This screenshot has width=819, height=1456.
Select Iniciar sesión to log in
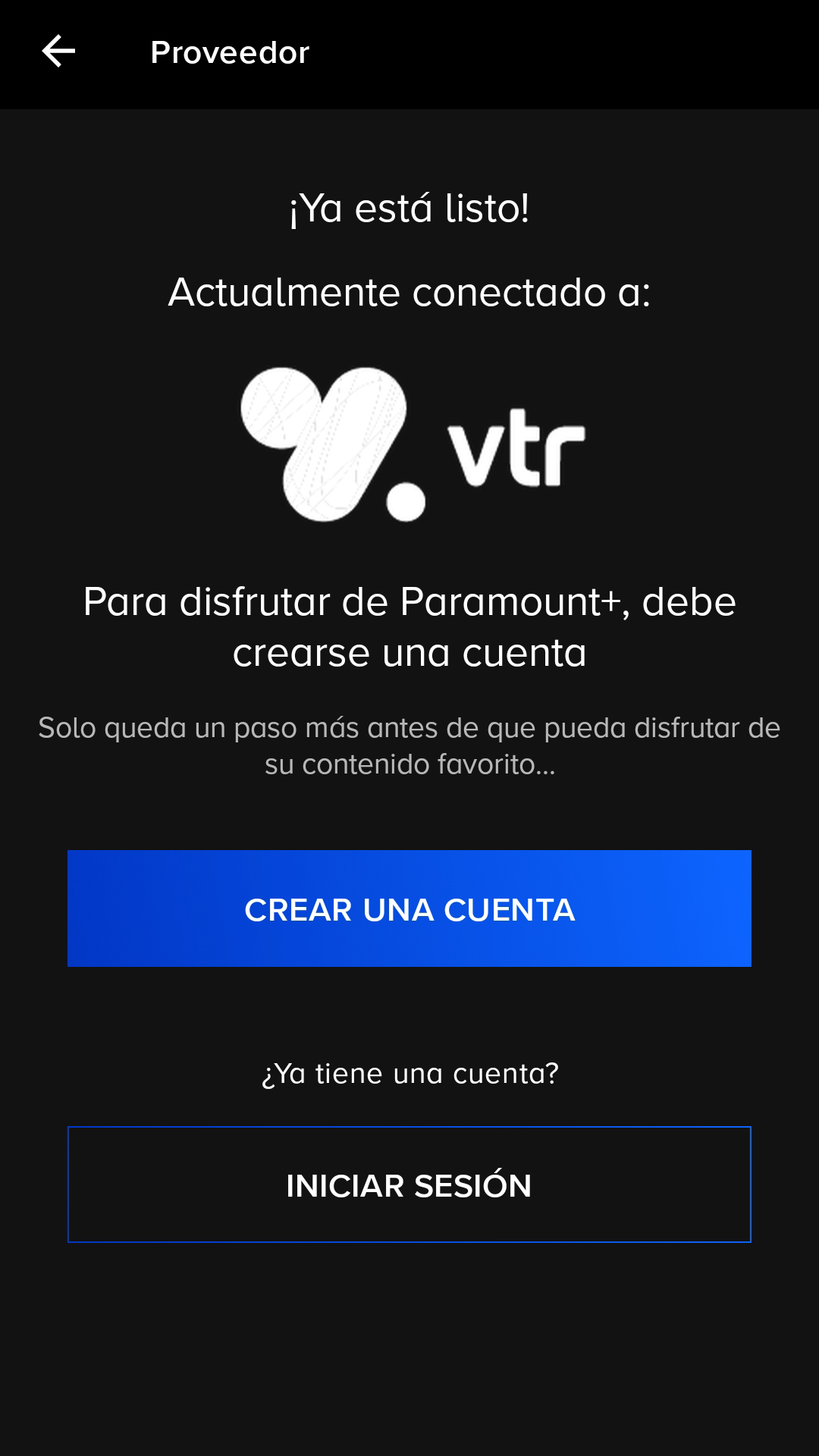click(409, 1185)
